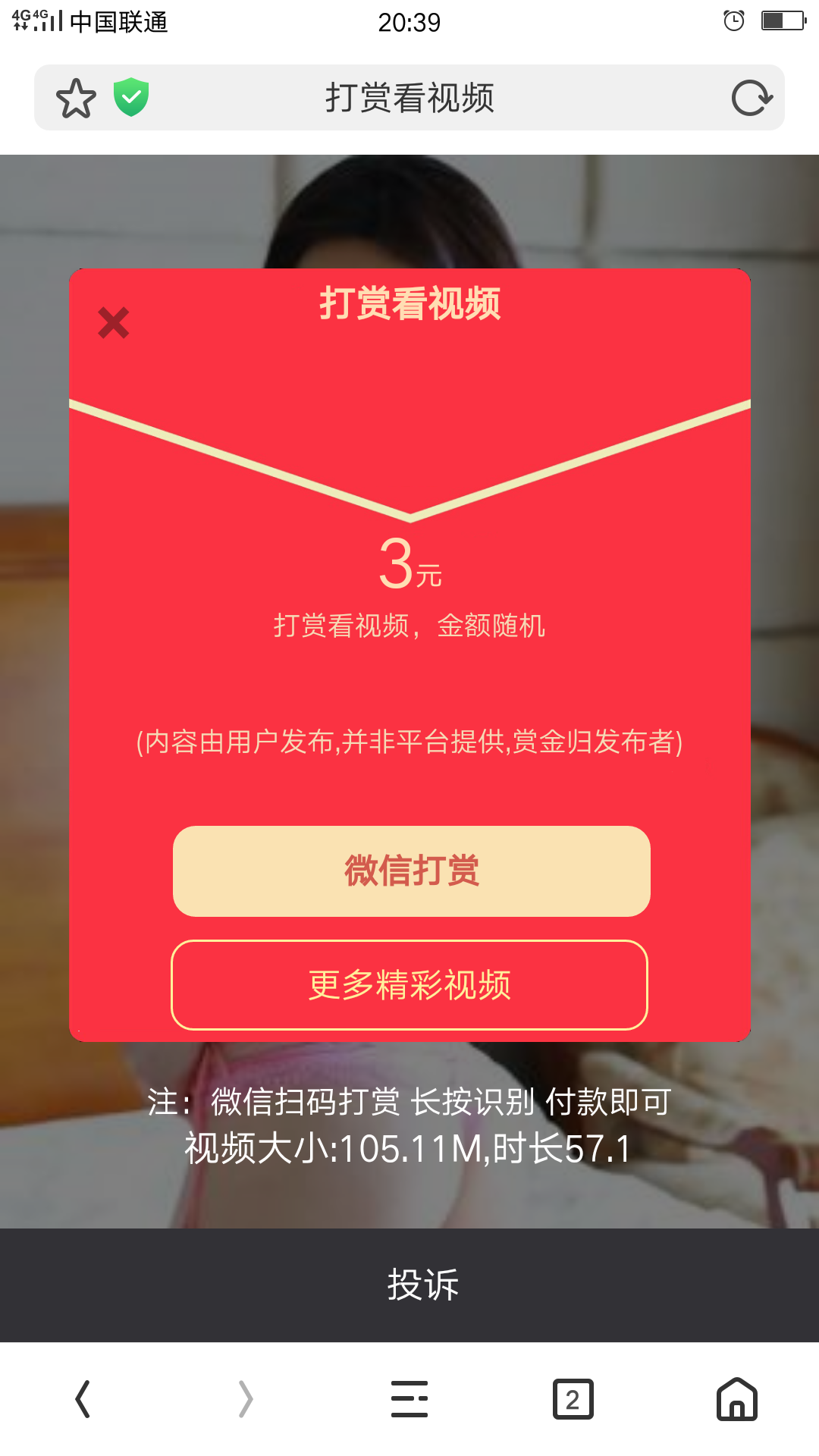The width and height of the screenshot is (819, 1456).
Task: Open 更多精彩视频
Action: tap(409, 985)
